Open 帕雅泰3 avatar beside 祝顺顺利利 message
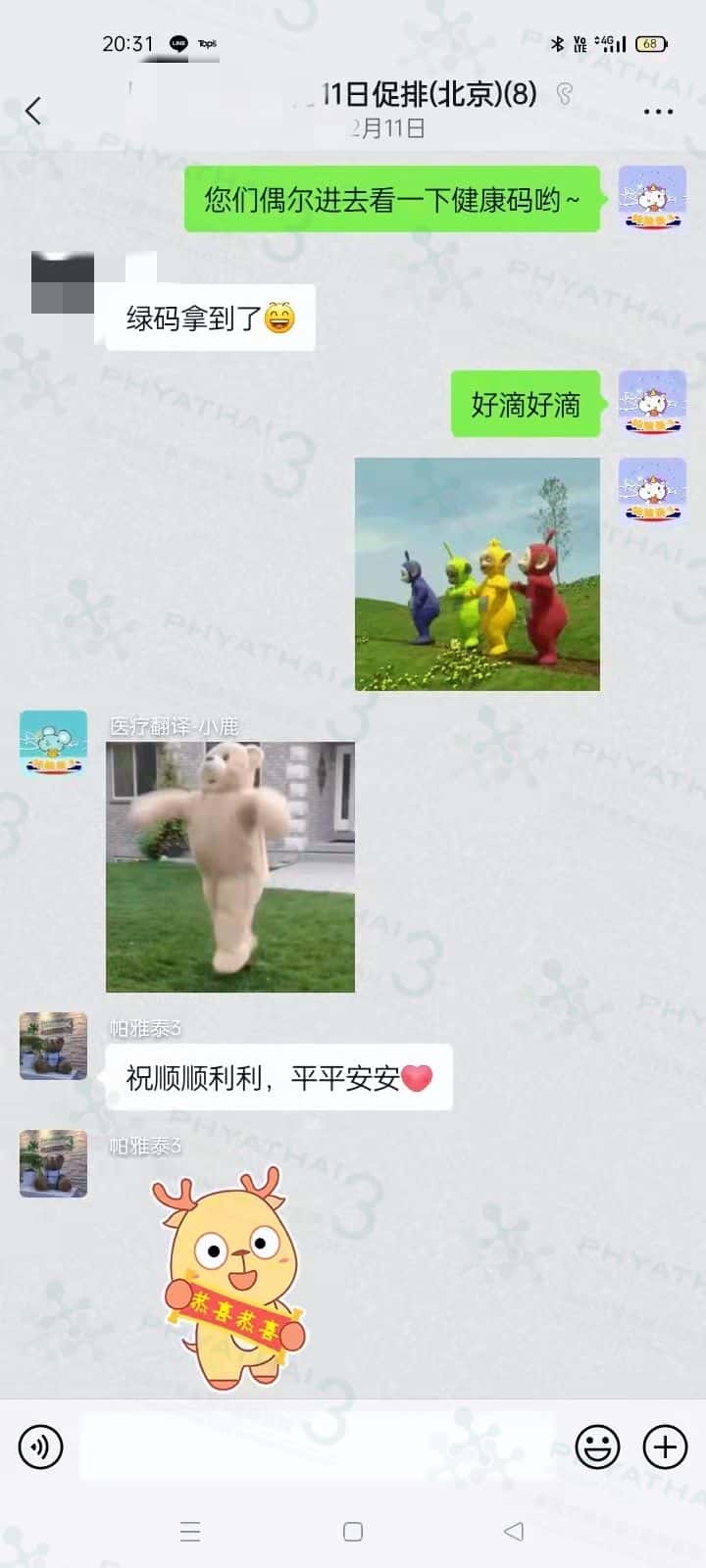706x1568 pixels. point(53,1046)
